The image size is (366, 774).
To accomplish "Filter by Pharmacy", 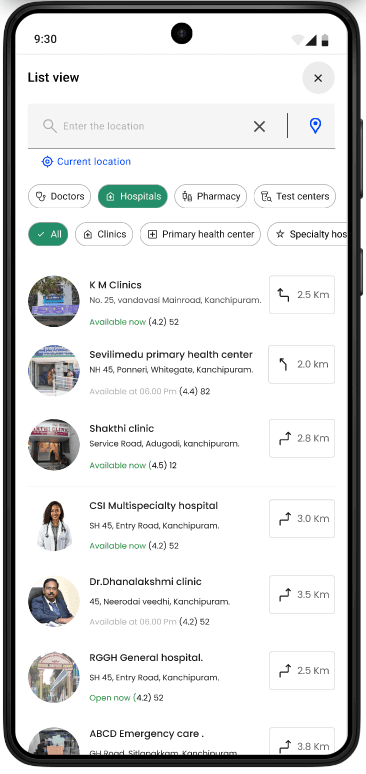I will tap(210, 196).
